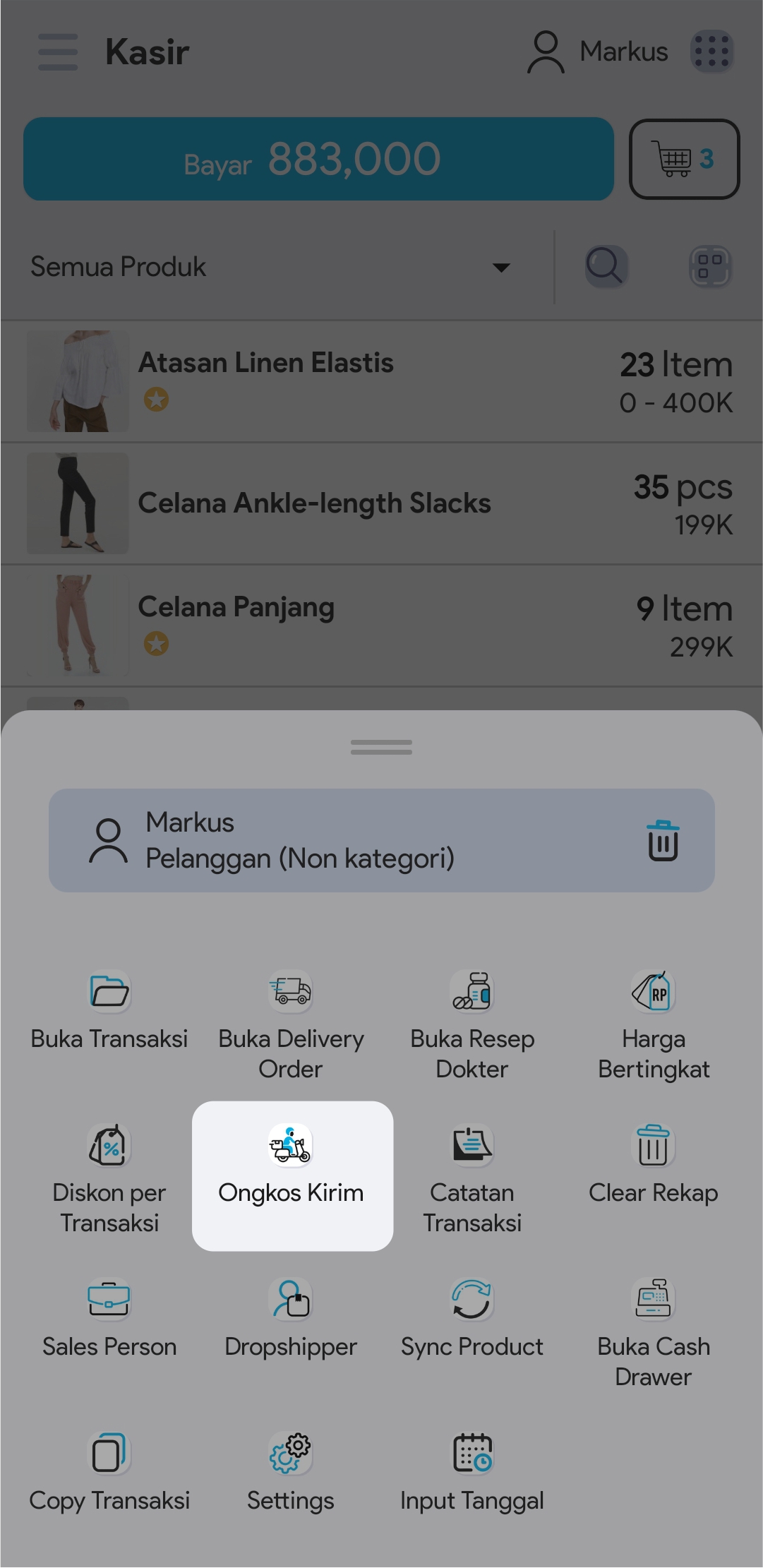Open Settings from the sheet
Image resolution: width=763 pixels, height=1568 pixels.
point(291,1471)
